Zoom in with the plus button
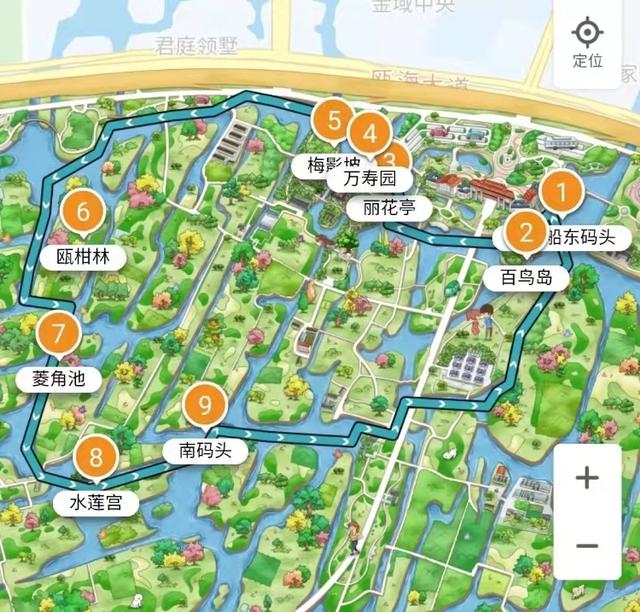 [587, 478]
